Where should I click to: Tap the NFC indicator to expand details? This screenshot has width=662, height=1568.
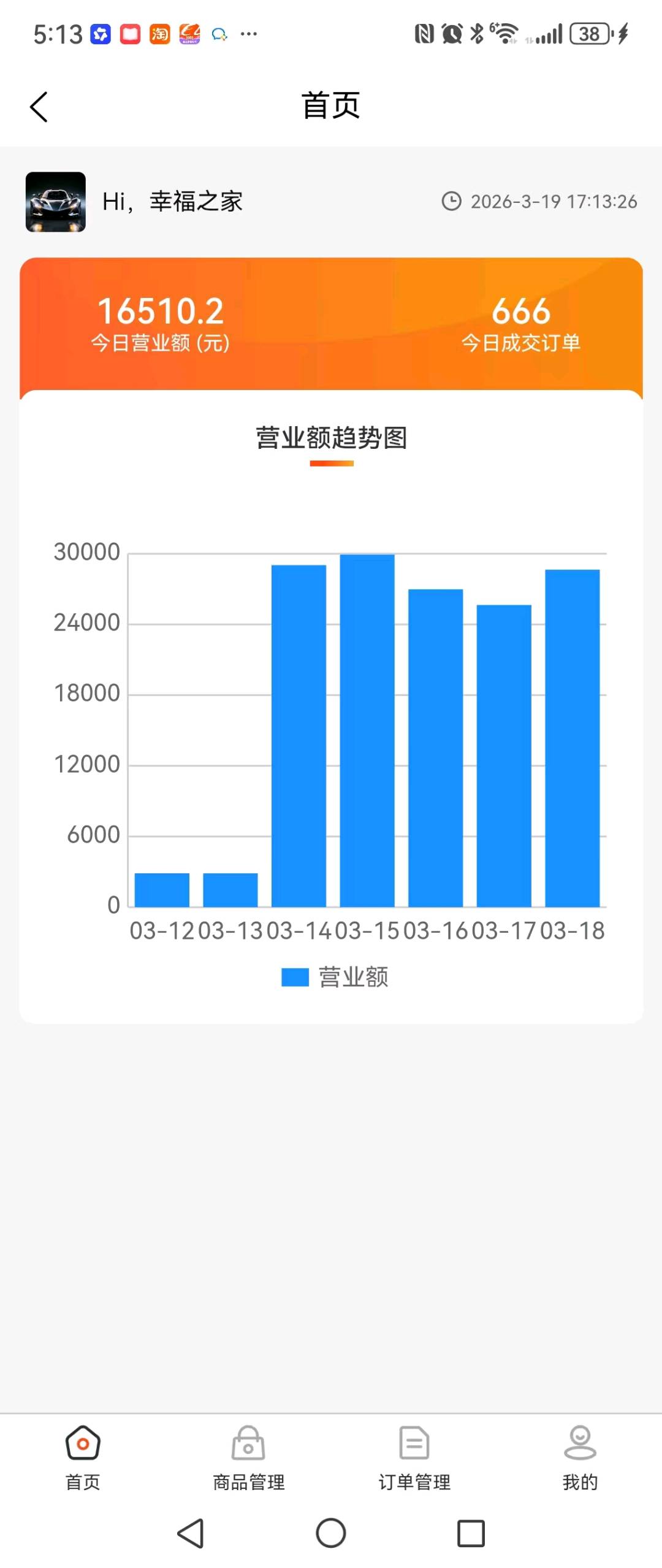(424, 34)
